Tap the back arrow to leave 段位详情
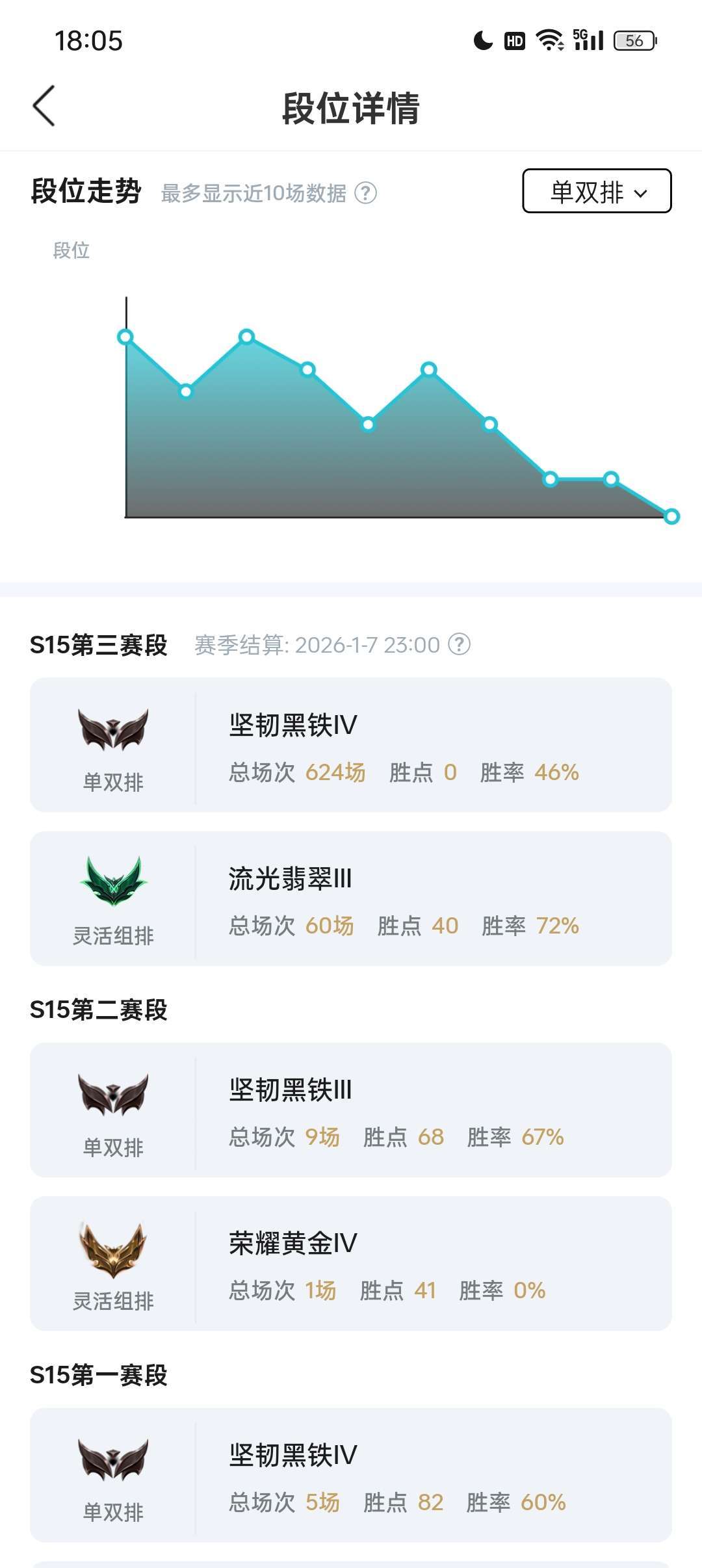This screenshot has height=1568, width=702. pos(44,105)
